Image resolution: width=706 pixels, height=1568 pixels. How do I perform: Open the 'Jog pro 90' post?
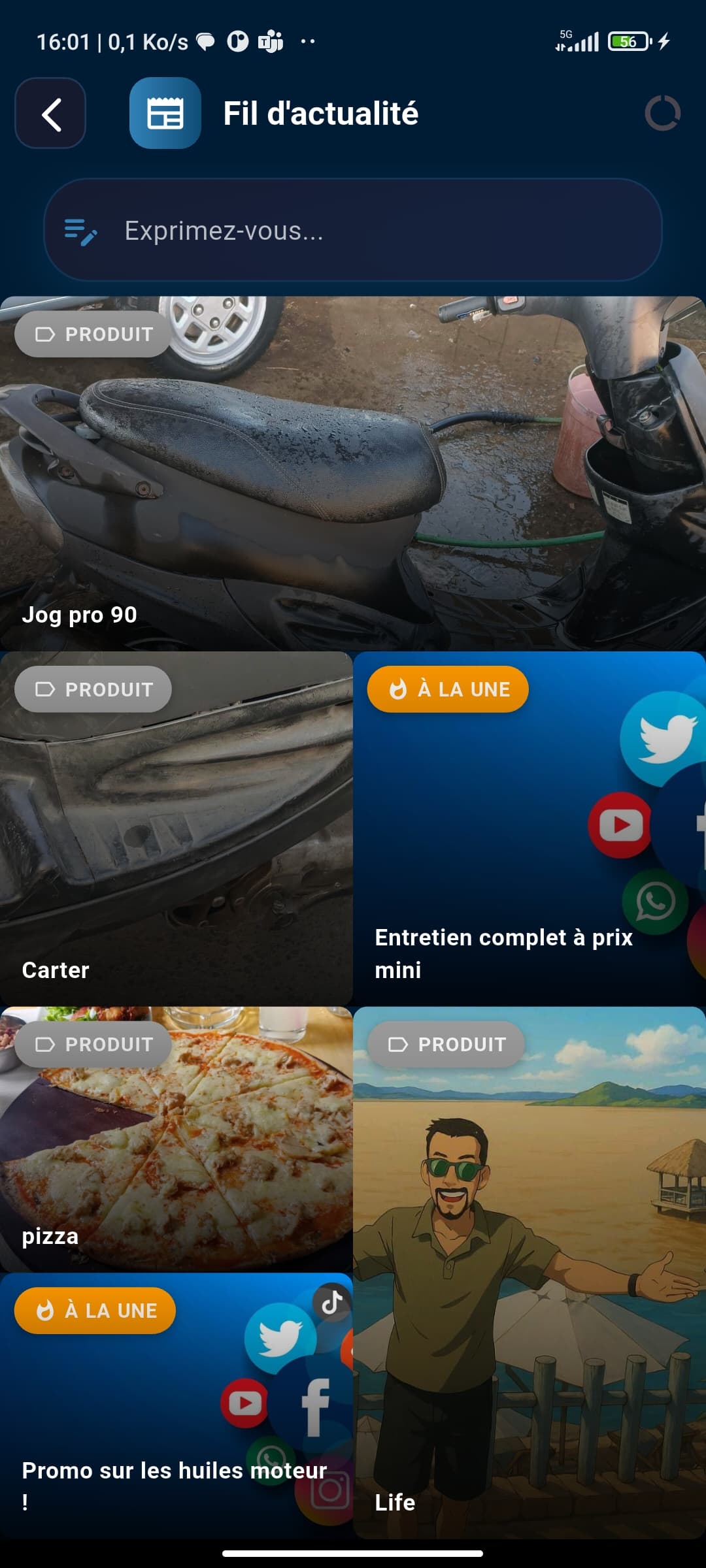[353, 470]
